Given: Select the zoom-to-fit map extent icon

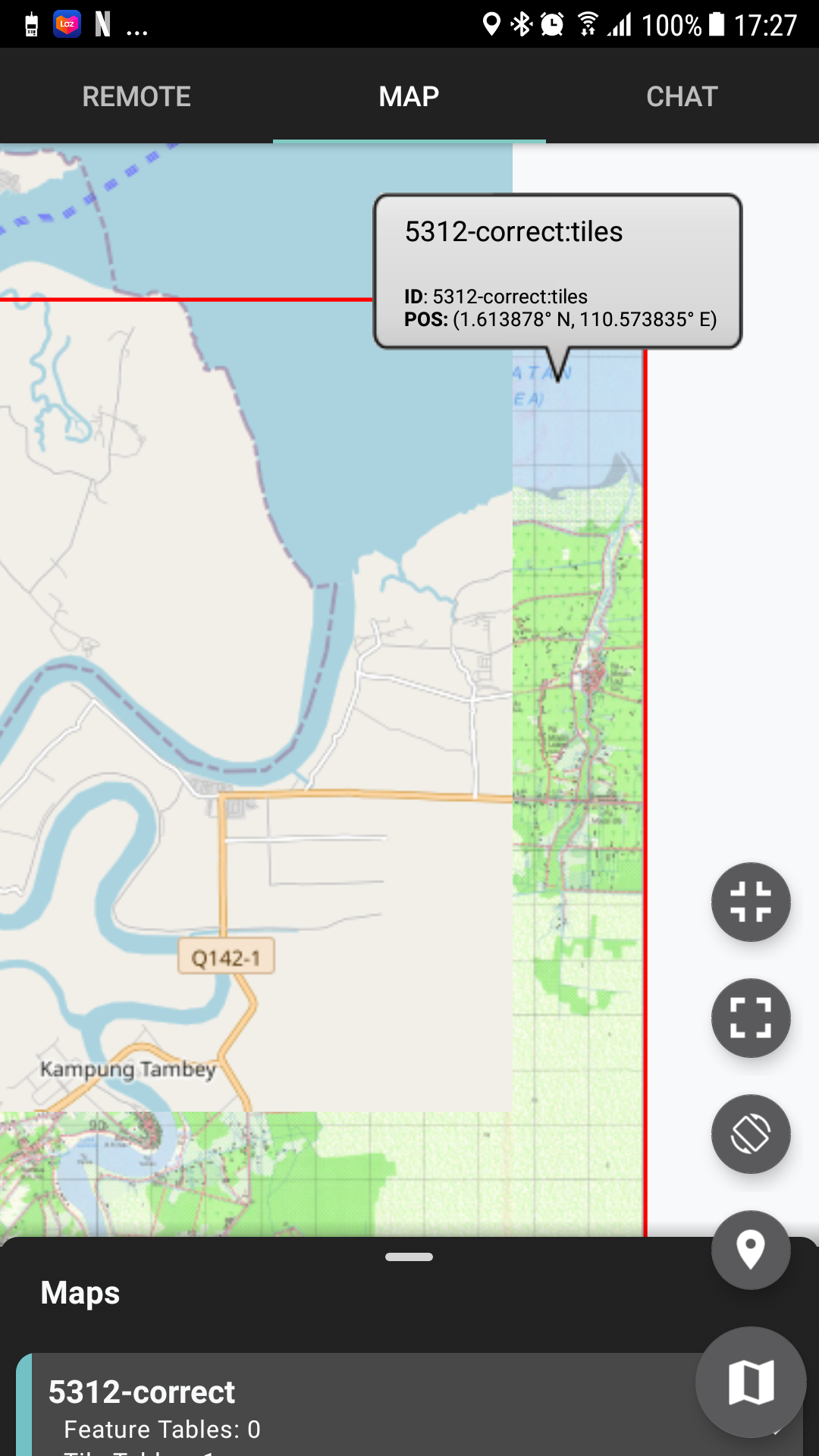Looking at the screenshot, I should point(750,902).
